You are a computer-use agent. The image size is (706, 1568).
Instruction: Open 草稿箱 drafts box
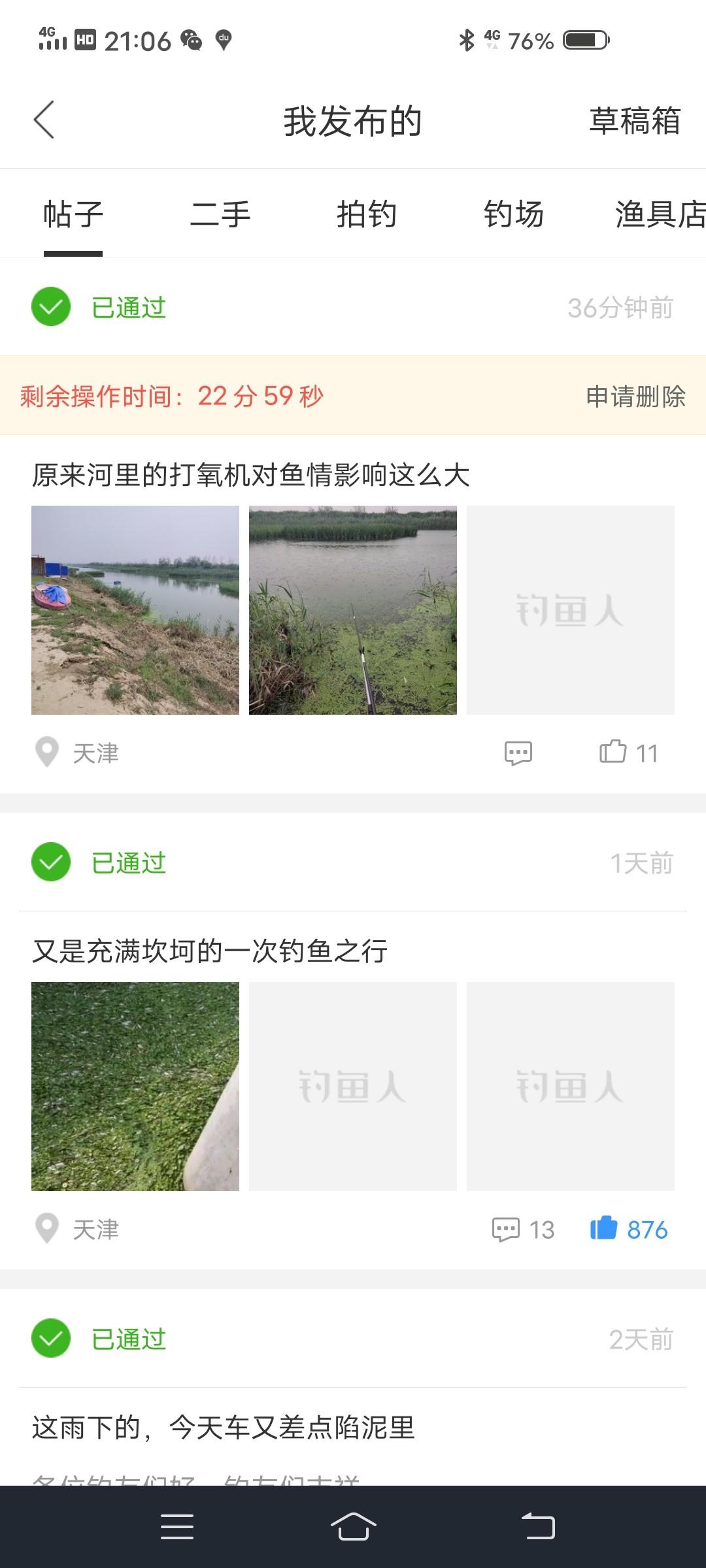[635, 121]
